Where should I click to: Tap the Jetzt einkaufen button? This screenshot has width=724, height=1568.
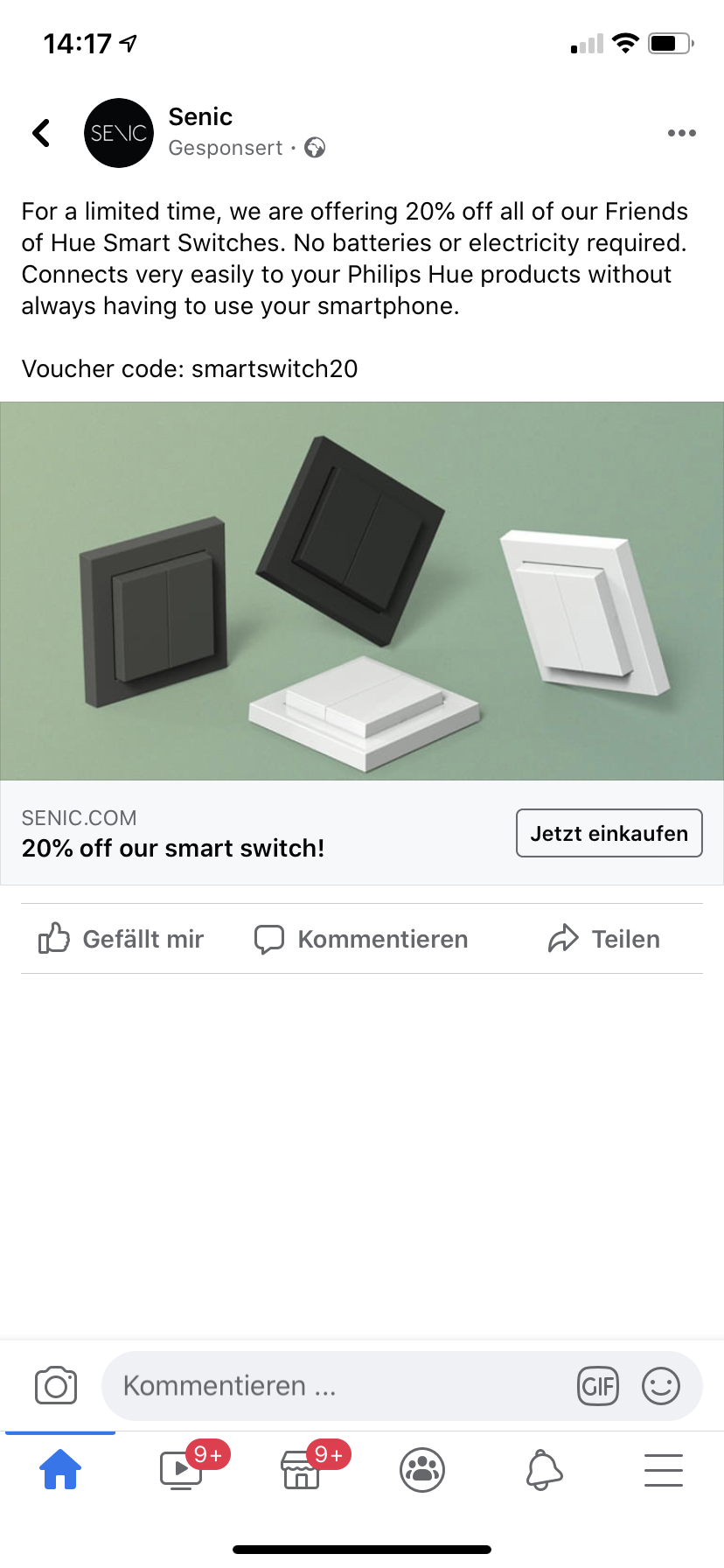coord(609,833)
